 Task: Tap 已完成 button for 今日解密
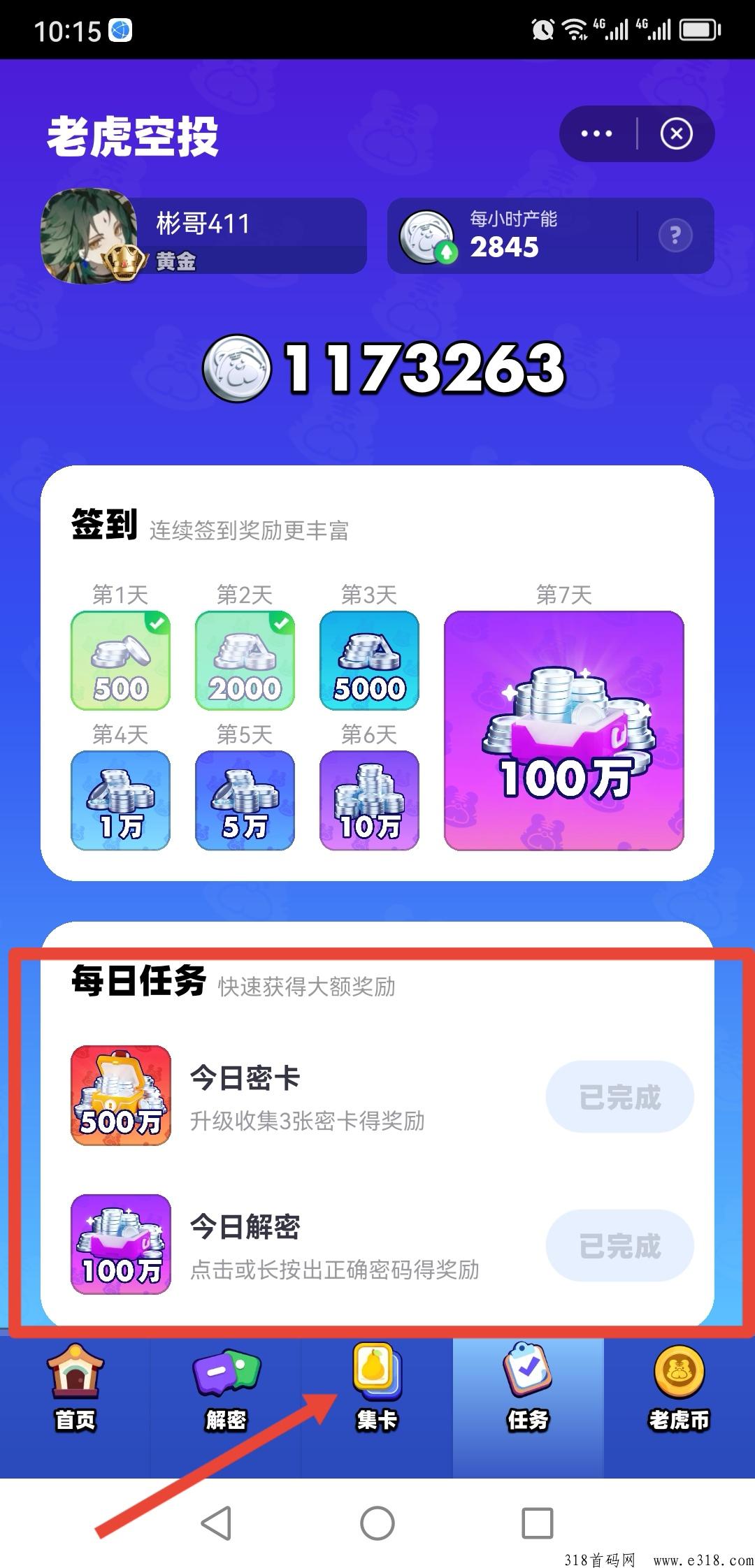coord(619,1245)
